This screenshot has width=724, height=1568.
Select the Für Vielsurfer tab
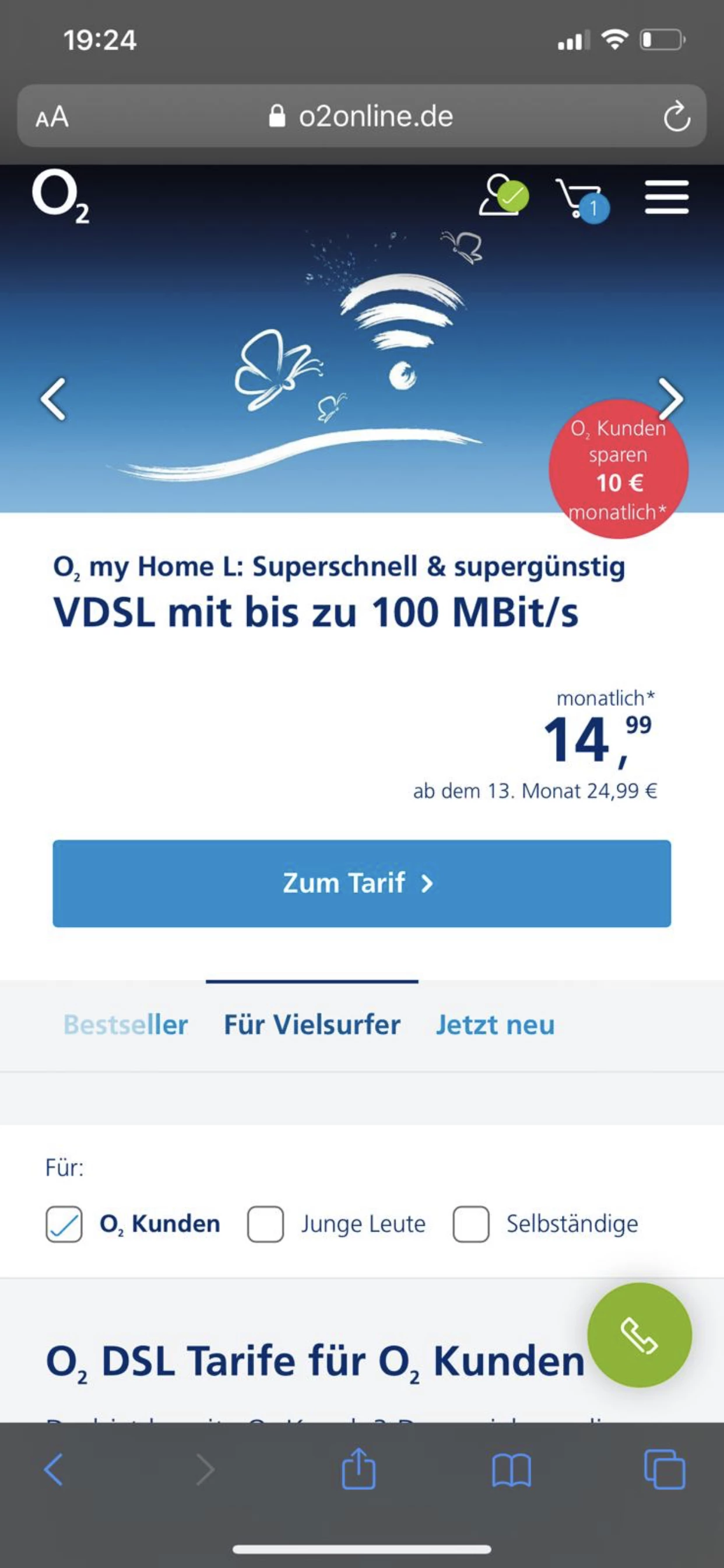pyautogui.click(x=312, y=1024)
